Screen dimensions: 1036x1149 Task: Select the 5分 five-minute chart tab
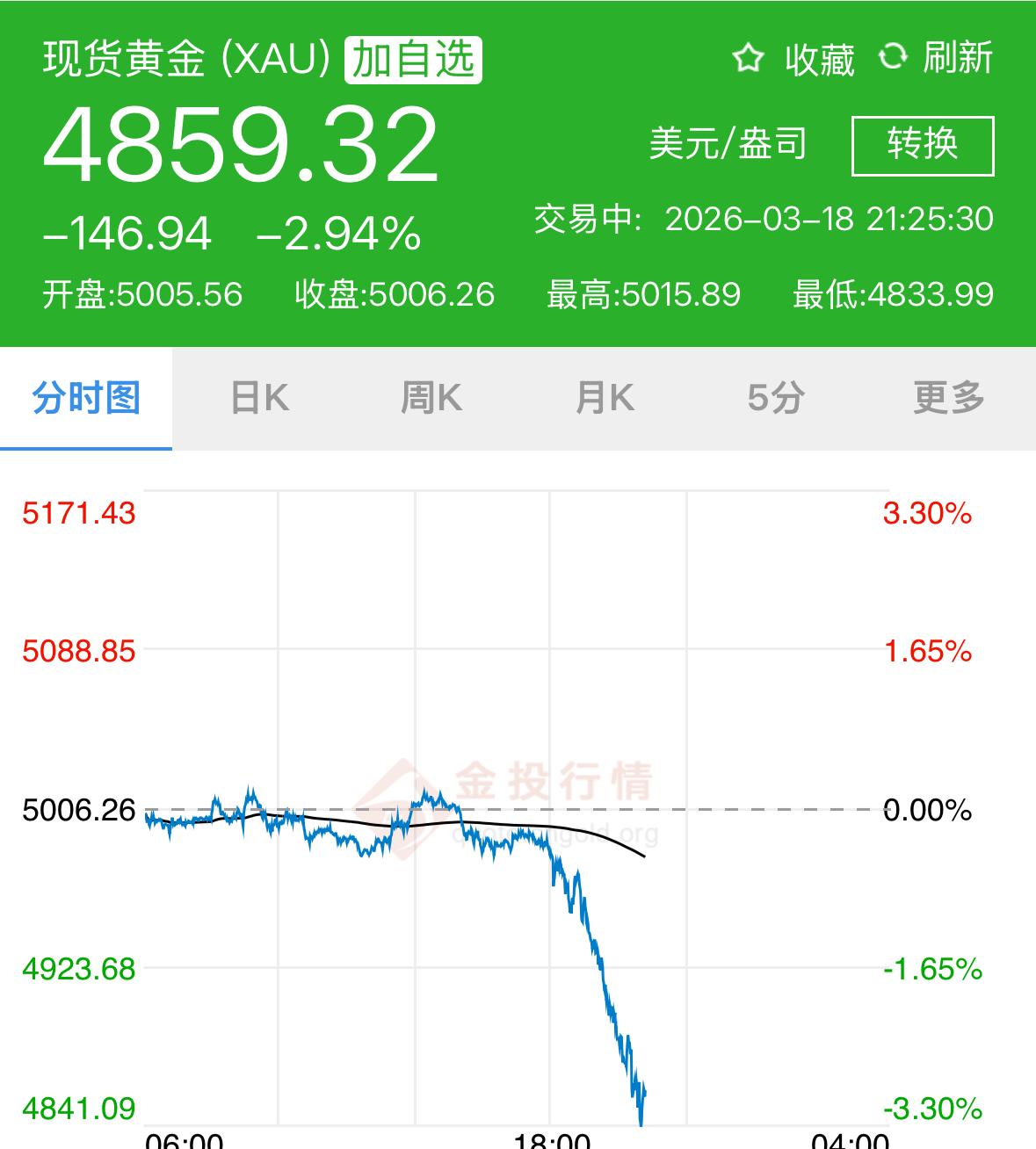tap(776, 399)
